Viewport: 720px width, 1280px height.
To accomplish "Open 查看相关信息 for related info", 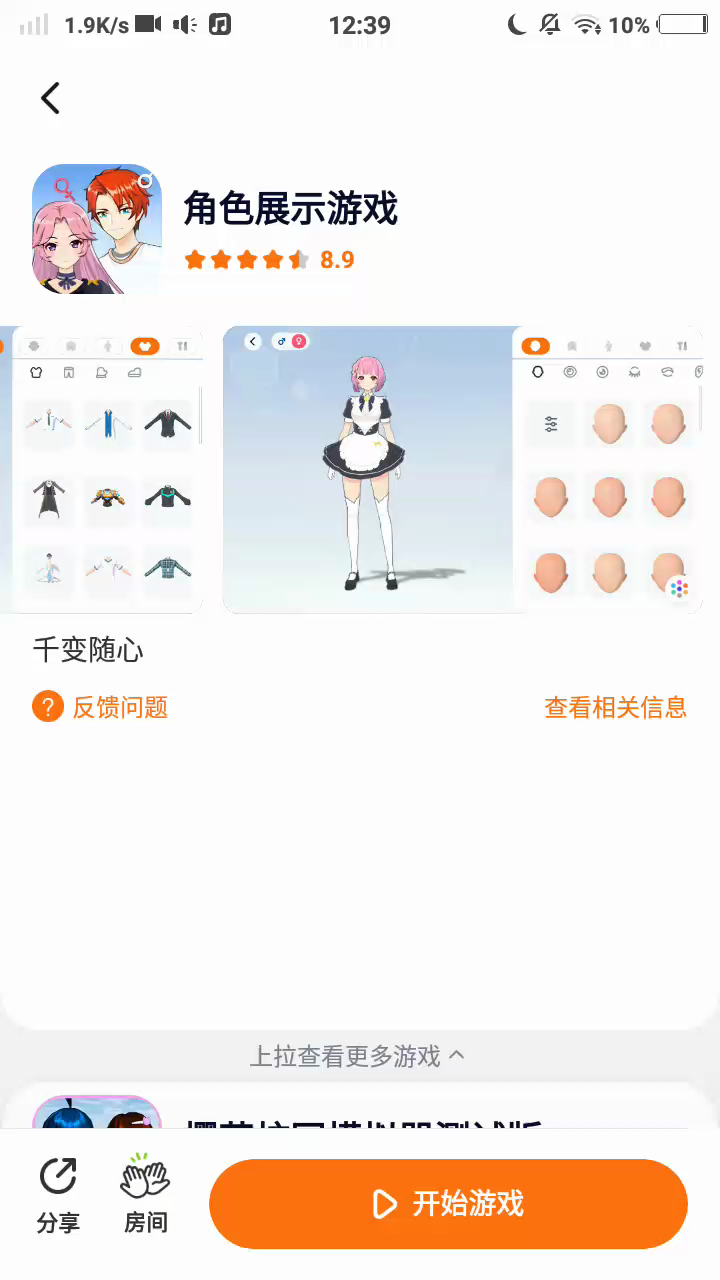I will coord(615,707).
